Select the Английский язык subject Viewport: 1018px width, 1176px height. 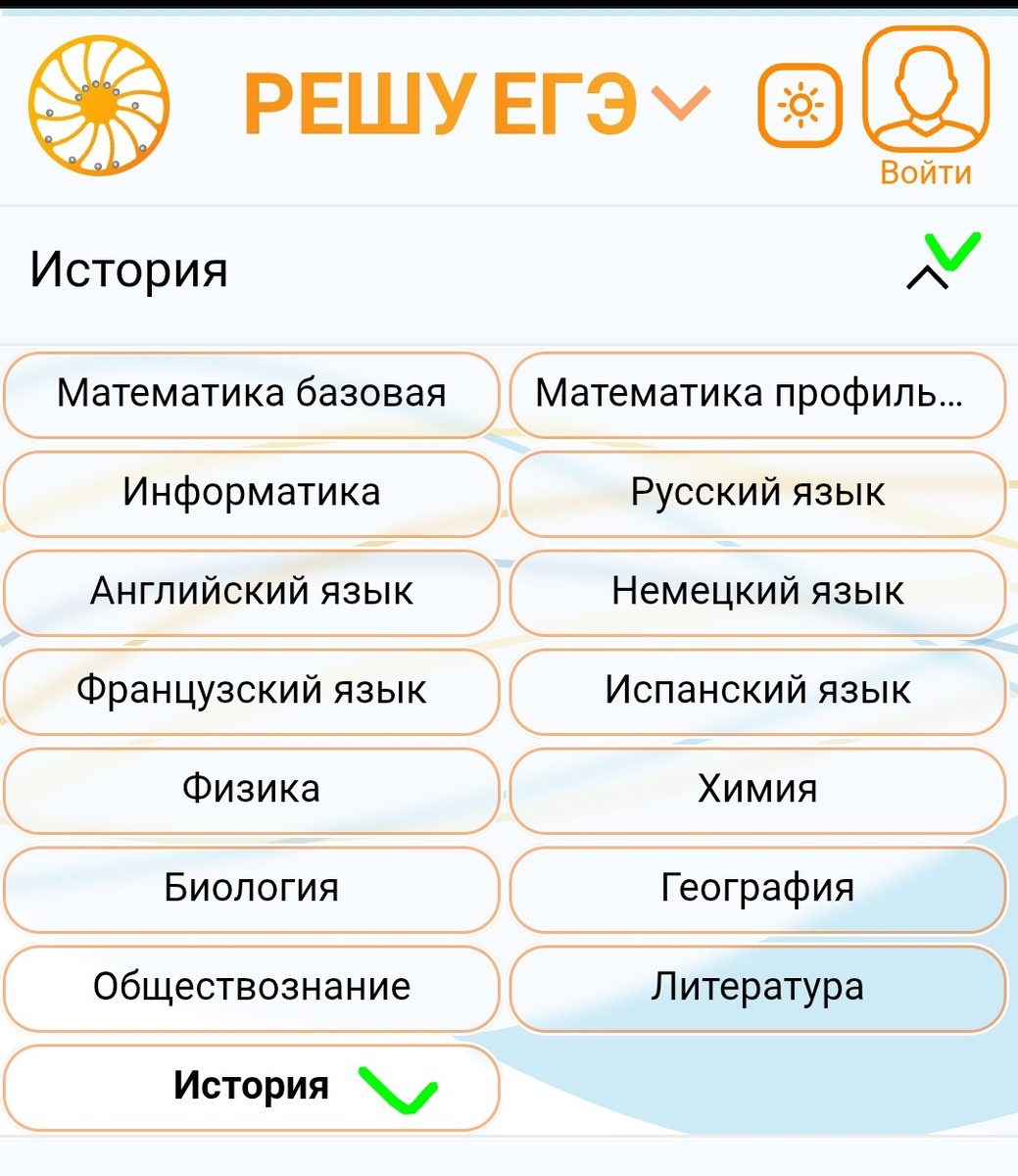[251, 593]
